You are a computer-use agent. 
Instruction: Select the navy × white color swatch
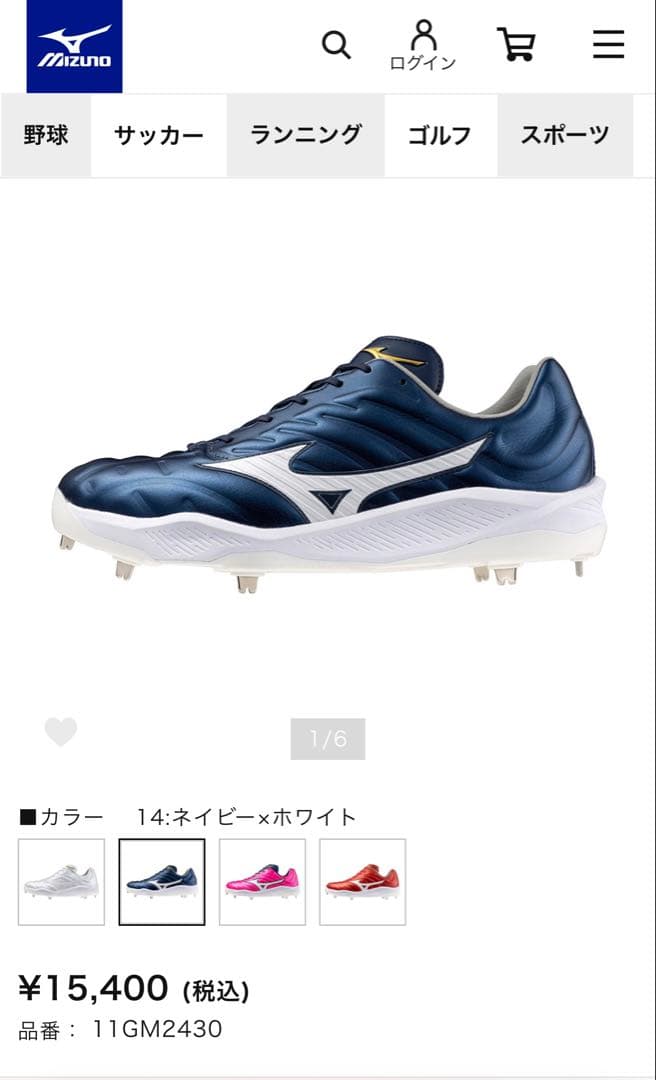click(x=162, y=881)
